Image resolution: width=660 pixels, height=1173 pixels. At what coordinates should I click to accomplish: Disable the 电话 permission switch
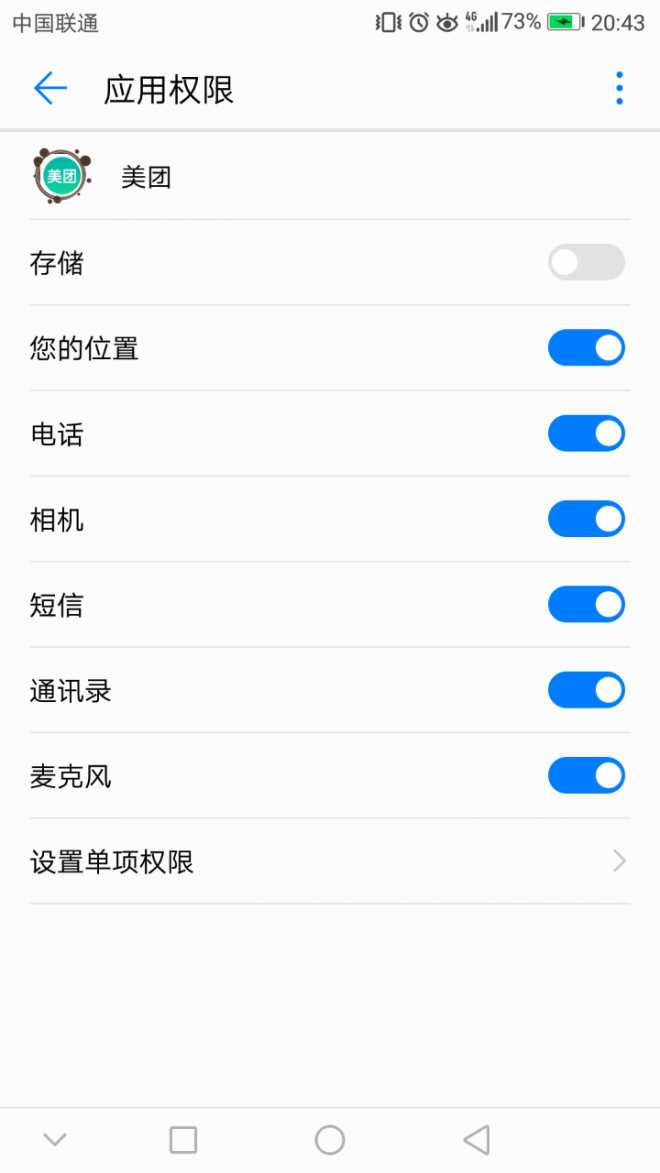586,433
